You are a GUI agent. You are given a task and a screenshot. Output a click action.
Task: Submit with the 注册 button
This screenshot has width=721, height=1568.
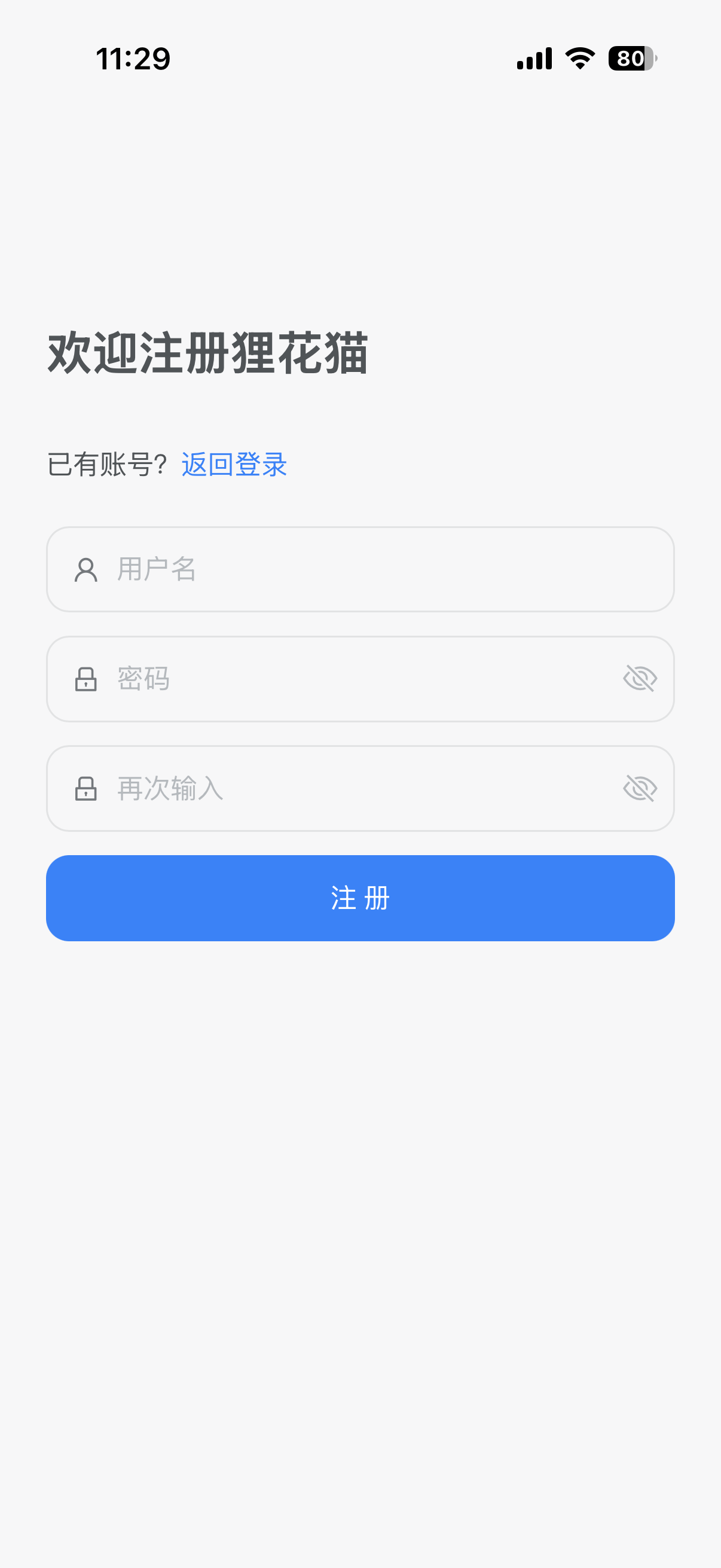360,898
